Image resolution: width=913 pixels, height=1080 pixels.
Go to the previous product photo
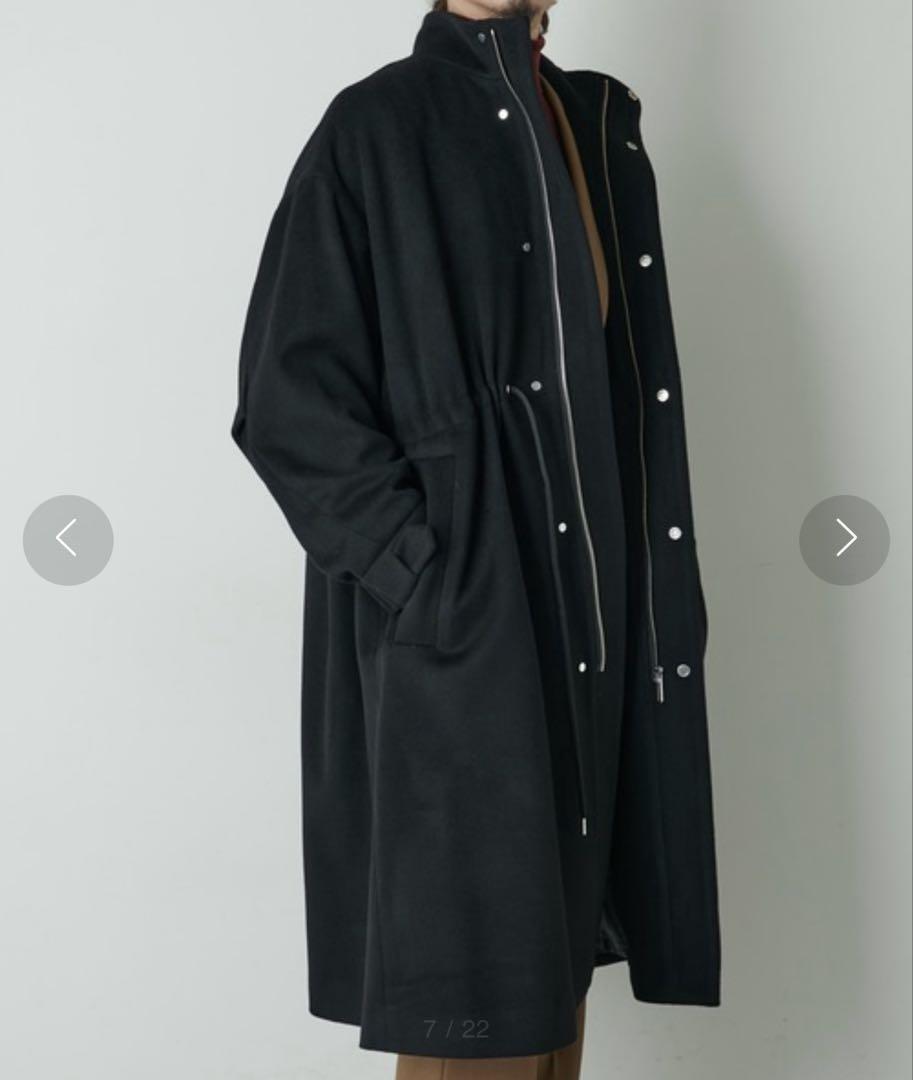click(68, 540)
